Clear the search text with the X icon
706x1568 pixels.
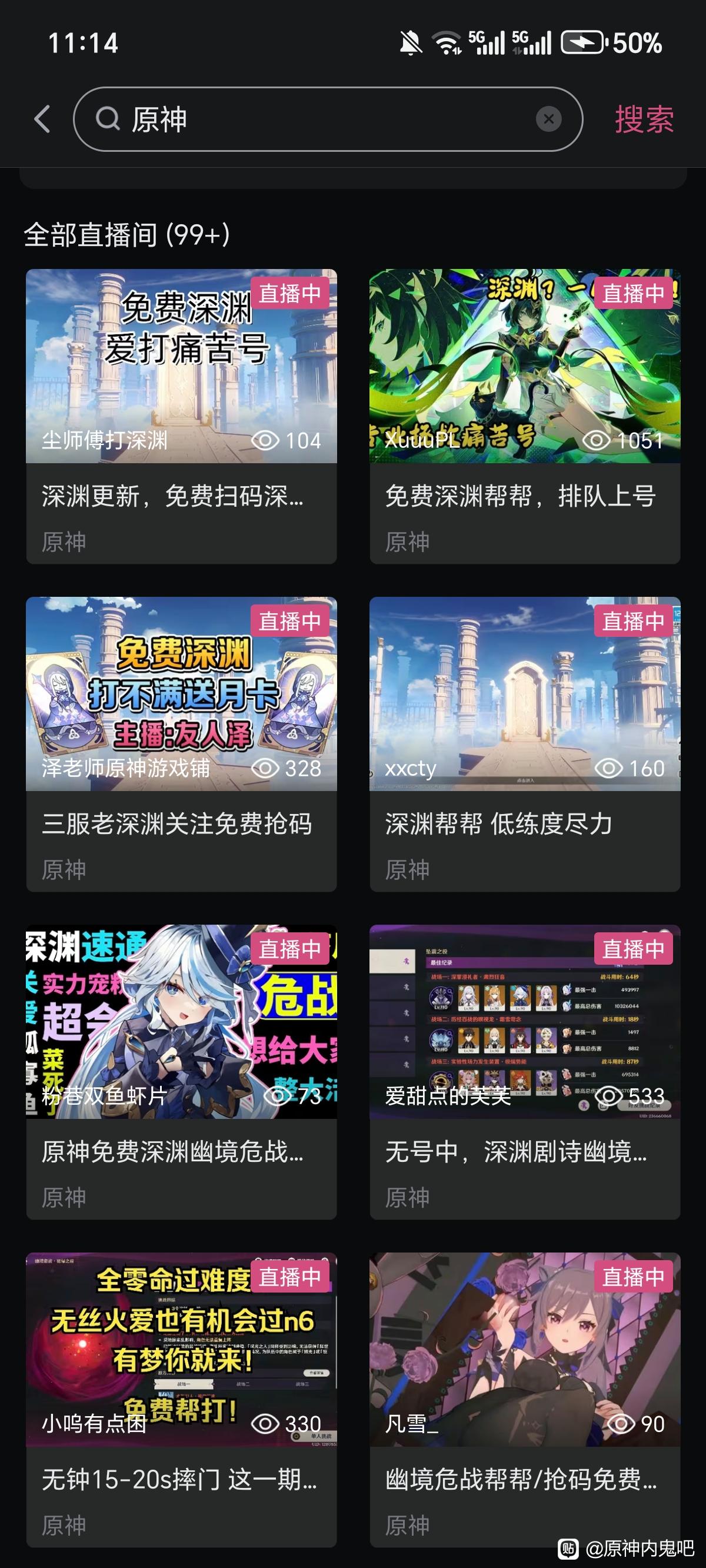[548, 119]
